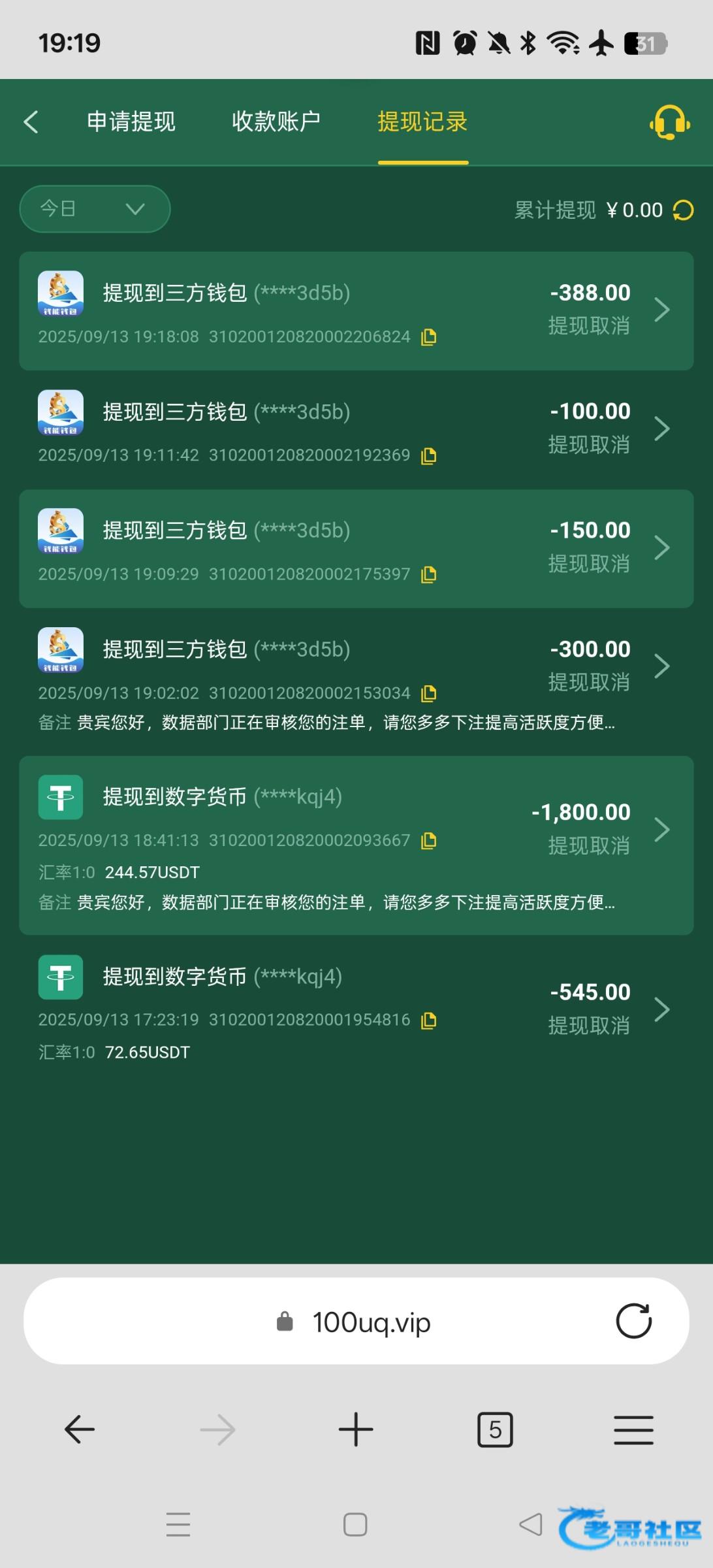The width and height of the screenshot is (713, 1568).
Task: Contact customer service via headset icon
Action: tap(669, 122)
